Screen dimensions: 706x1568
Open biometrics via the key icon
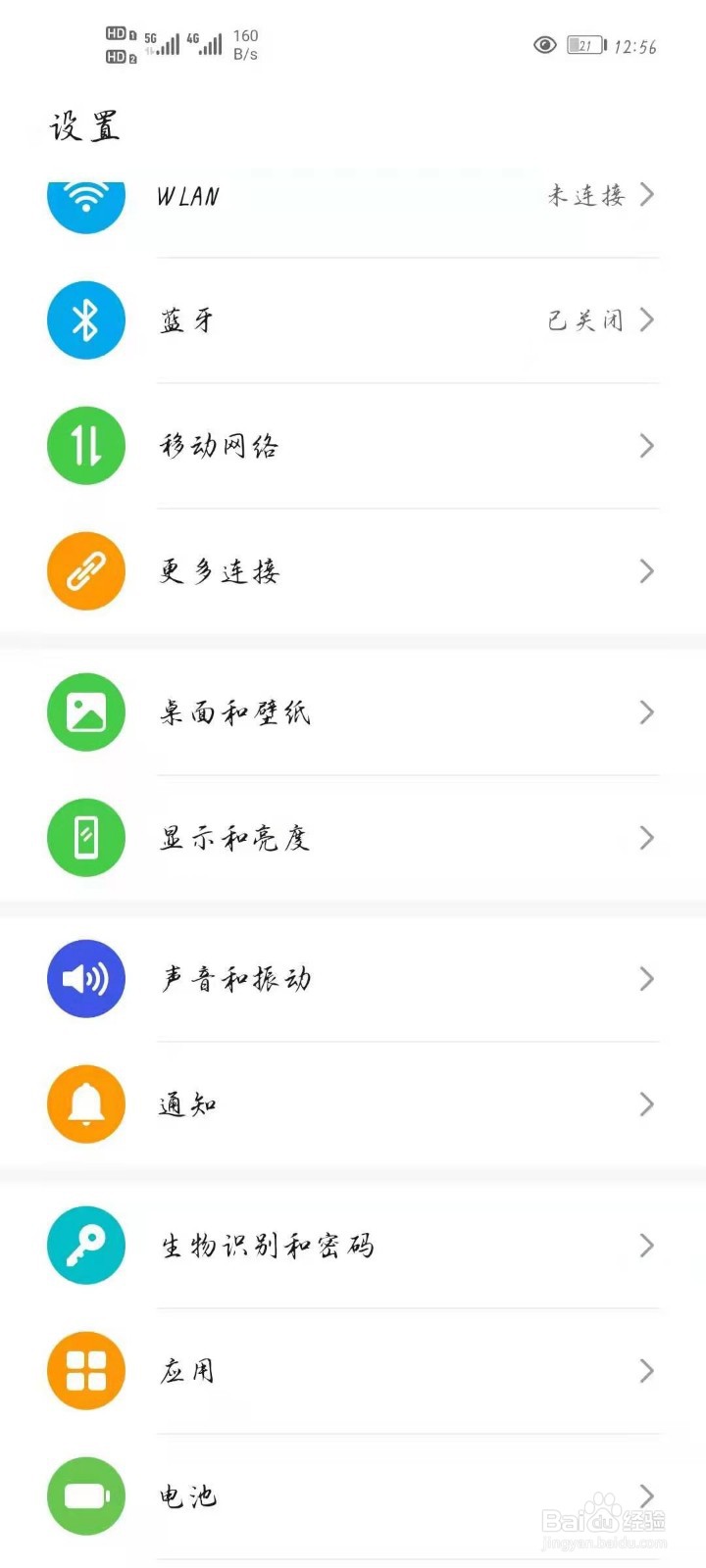point(85,1246)
